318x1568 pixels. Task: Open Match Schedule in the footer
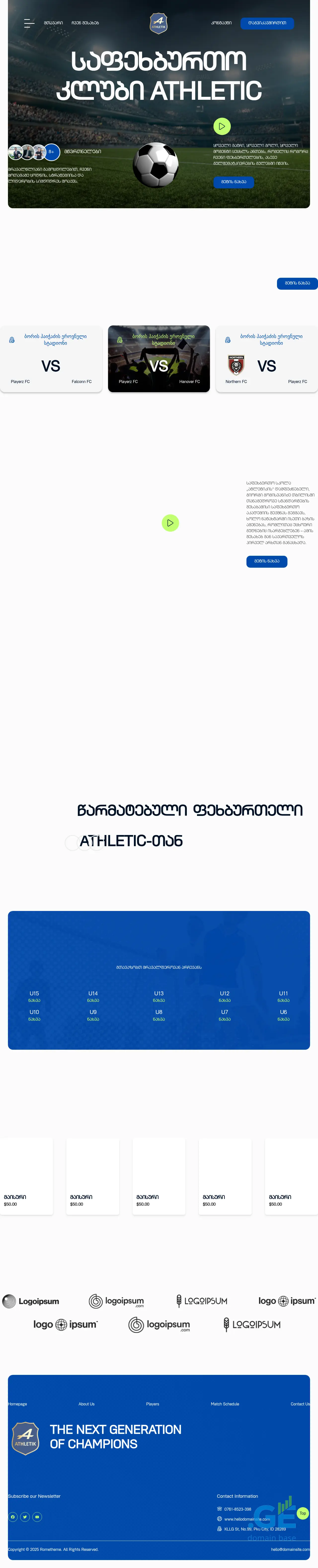point(225,1404)
